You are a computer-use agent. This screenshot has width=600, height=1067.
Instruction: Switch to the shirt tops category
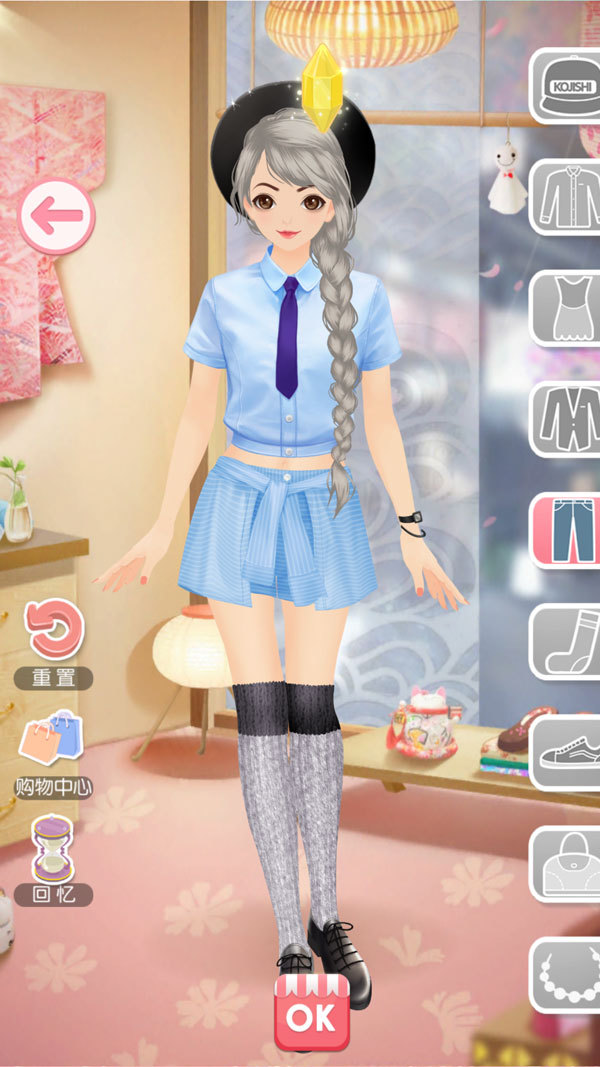pos(565,197)
